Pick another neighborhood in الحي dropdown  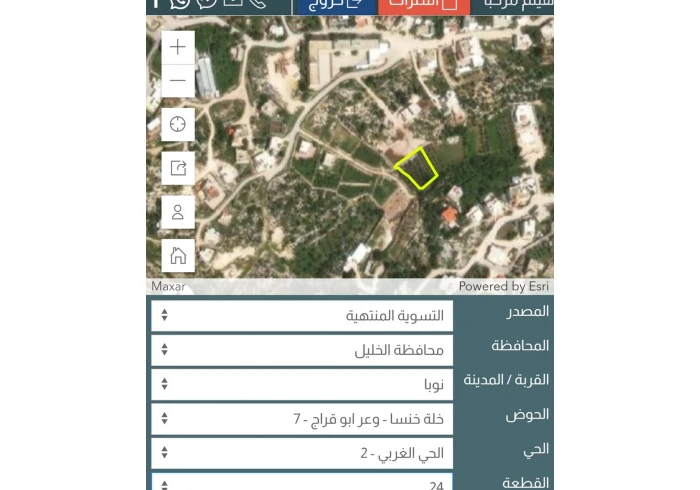302,452
